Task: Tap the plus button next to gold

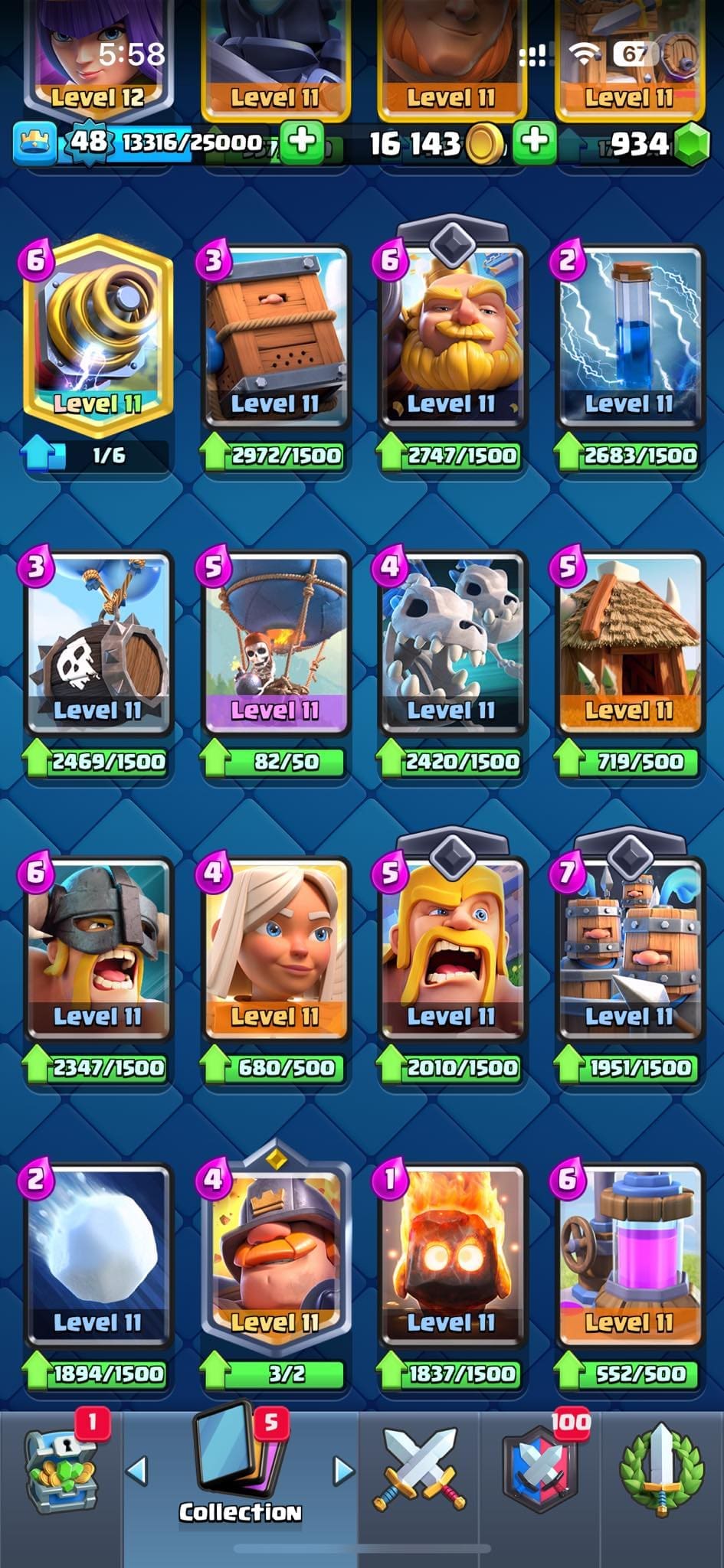Action: [x=534, y=142]
